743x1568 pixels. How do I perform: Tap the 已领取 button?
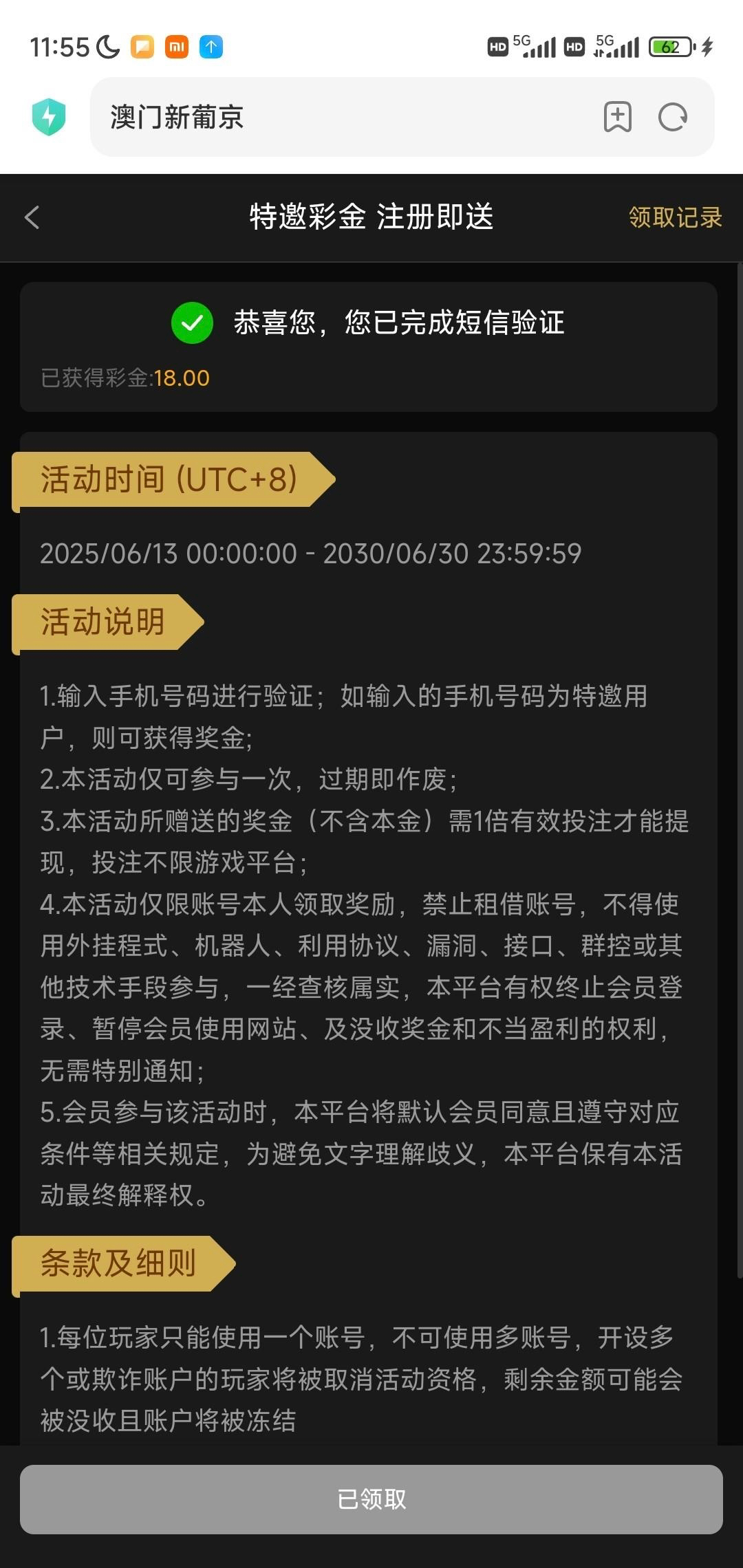coord(371,1499)
